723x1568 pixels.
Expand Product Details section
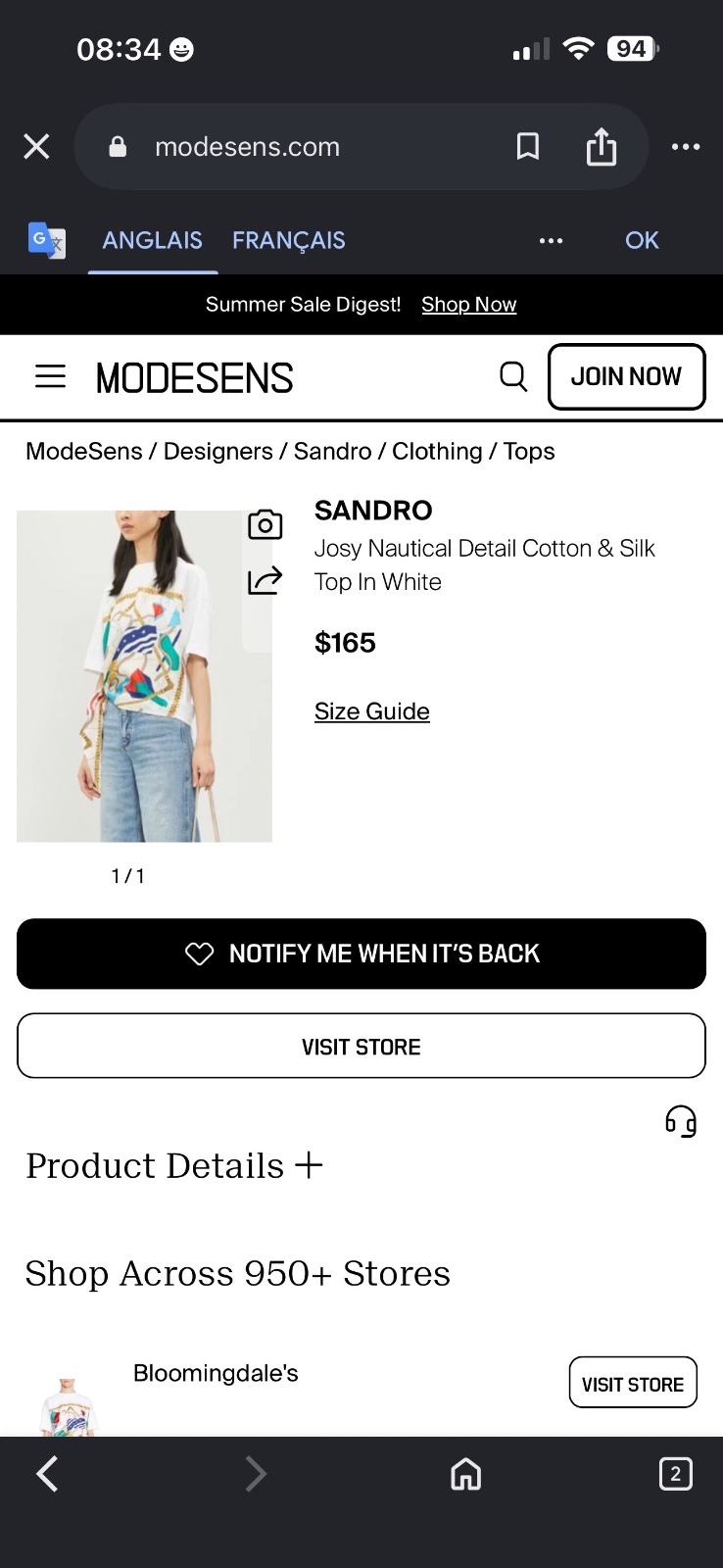[x=174, y=1166]
